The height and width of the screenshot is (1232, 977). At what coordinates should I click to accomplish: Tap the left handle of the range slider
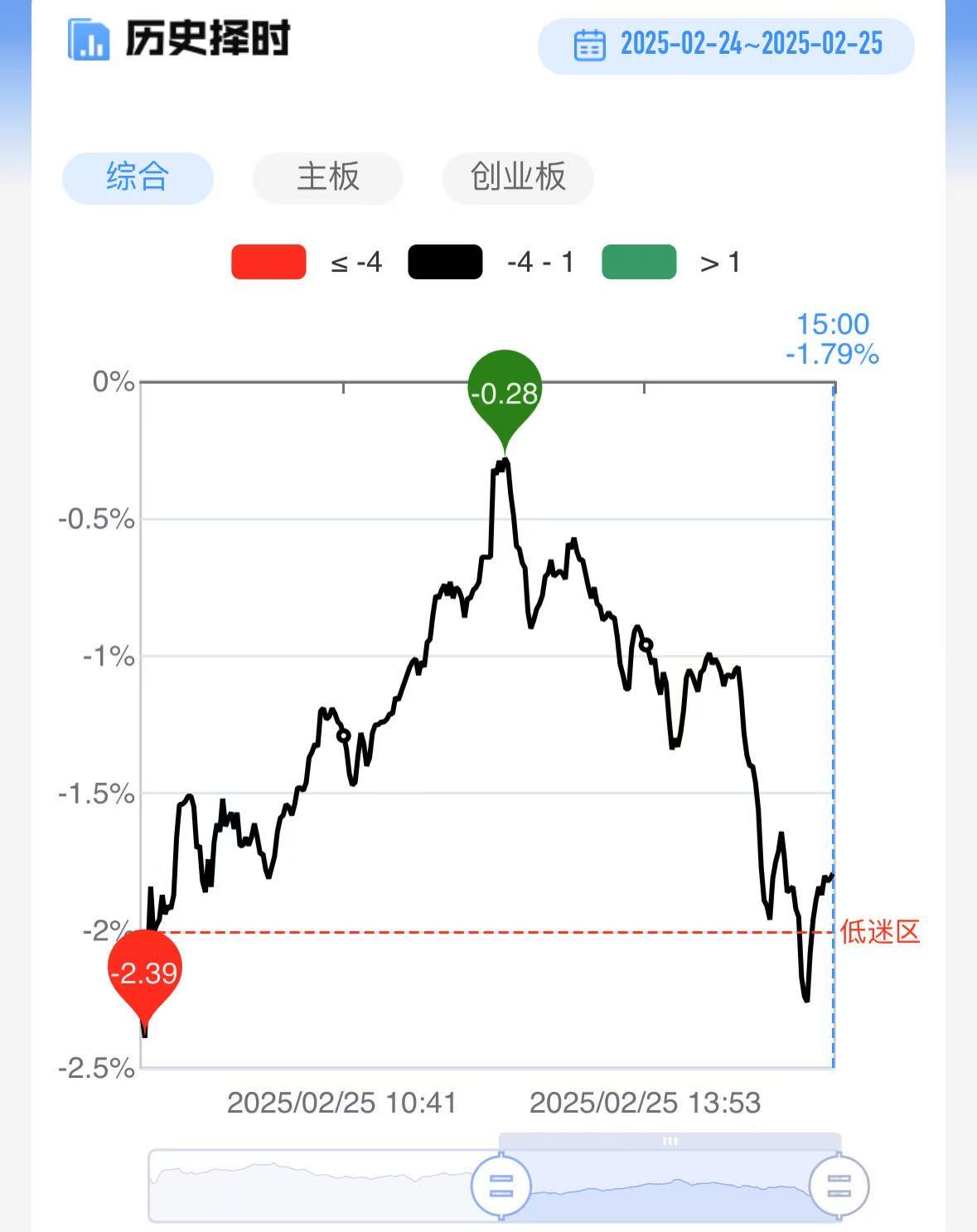pyautogui.click(x=501, y=1186)
